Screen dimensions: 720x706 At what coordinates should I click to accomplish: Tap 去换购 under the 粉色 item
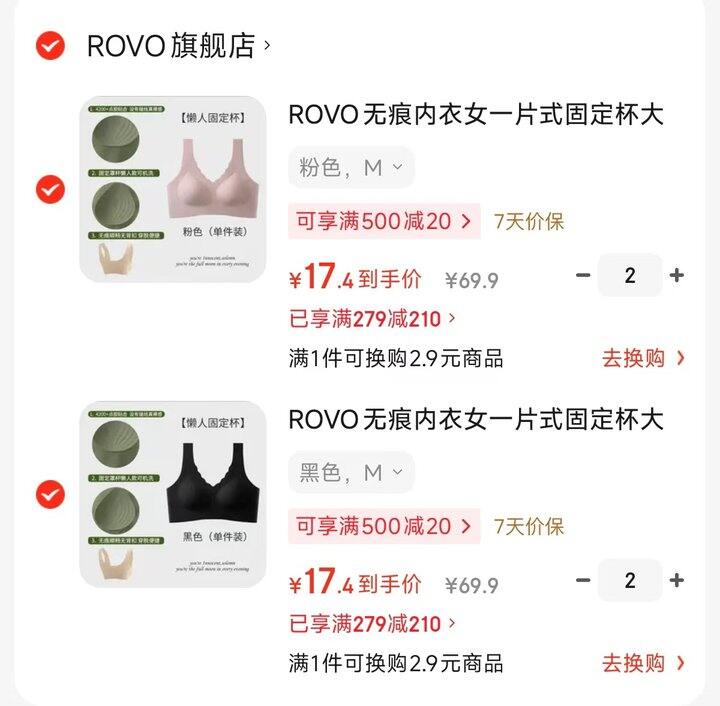click(643, 358)
